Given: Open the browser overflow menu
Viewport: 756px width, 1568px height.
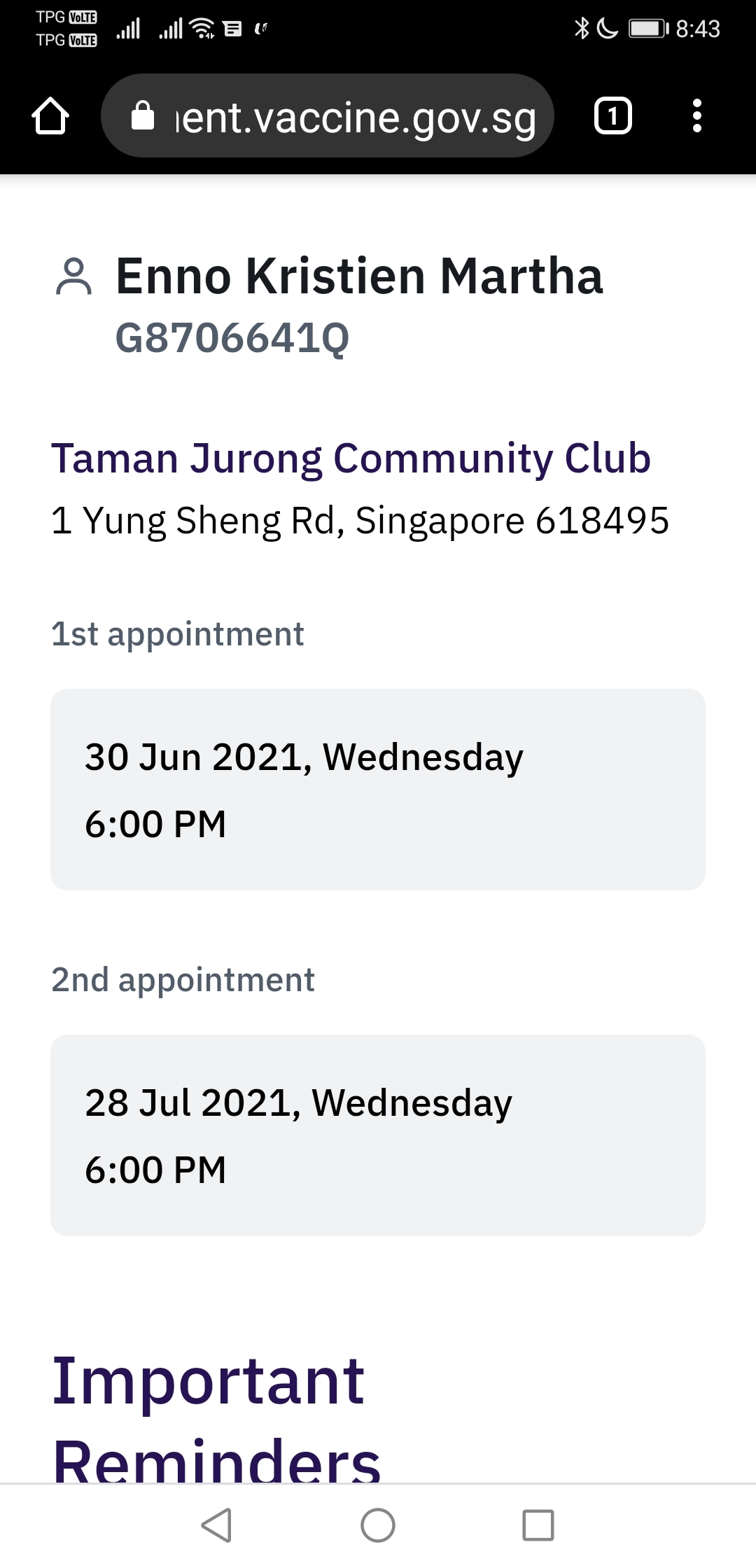Looking at the screenshot, I should pyautogui.click(x=696, y=116).
